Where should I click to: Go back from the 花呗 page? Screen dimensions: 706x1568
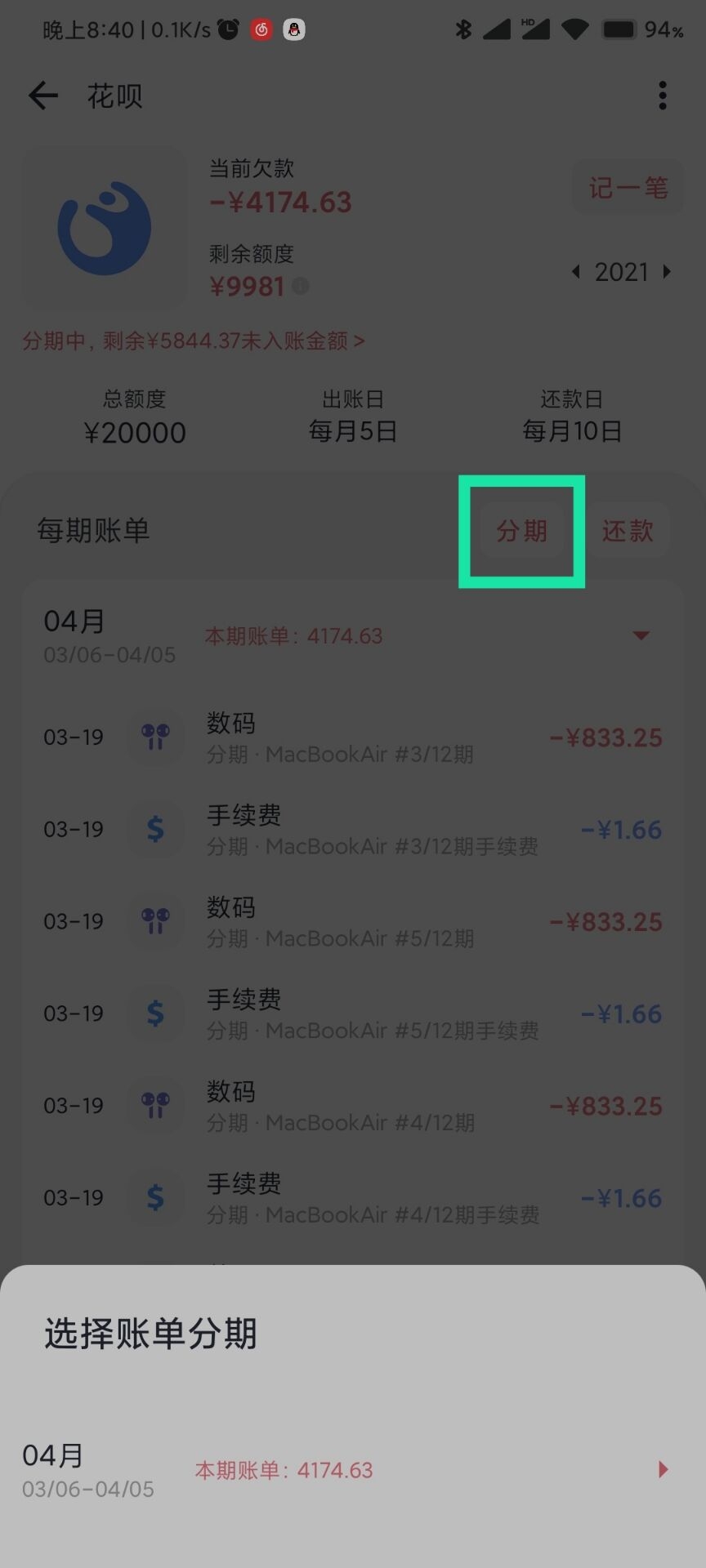(43, 96)
